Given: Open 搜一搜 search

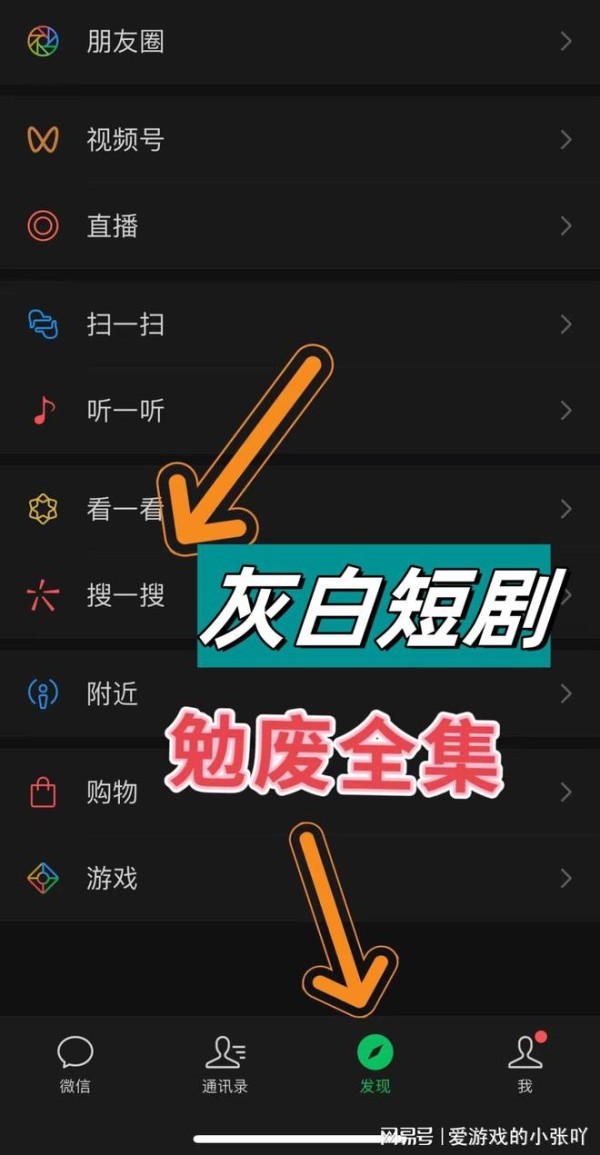Looking at the screenshot, I should 300,595.
